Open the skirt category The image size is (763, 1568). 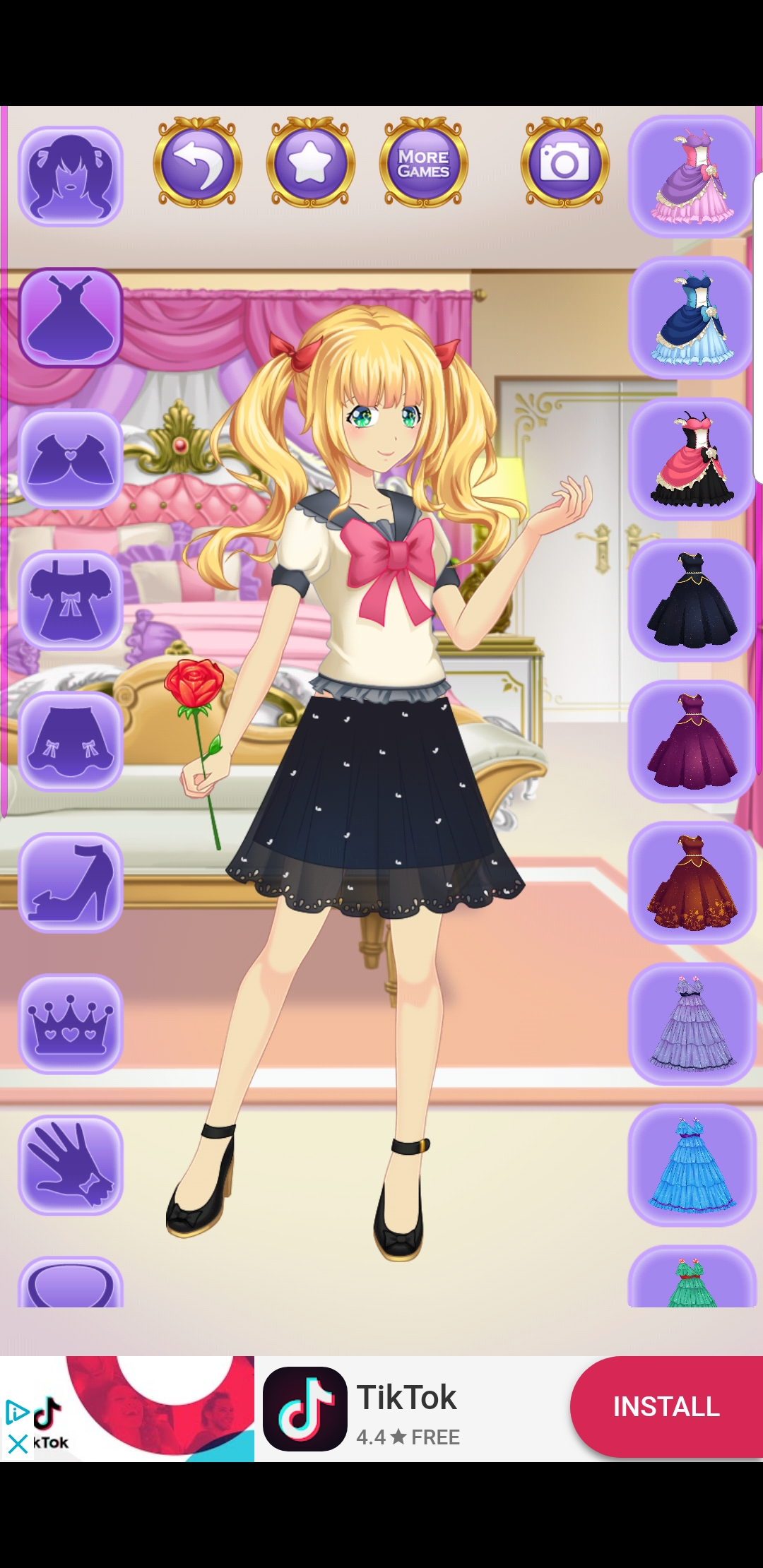pos(71,742)
